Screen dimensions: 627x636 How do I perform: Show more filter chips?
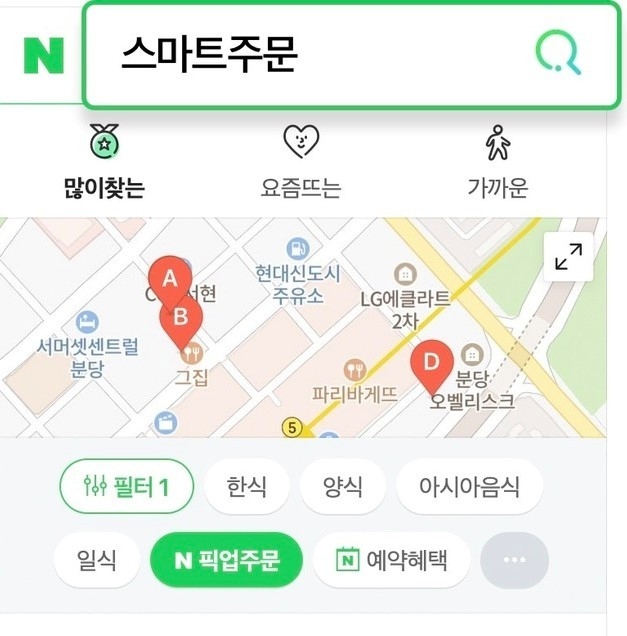[x=514, y=560]
